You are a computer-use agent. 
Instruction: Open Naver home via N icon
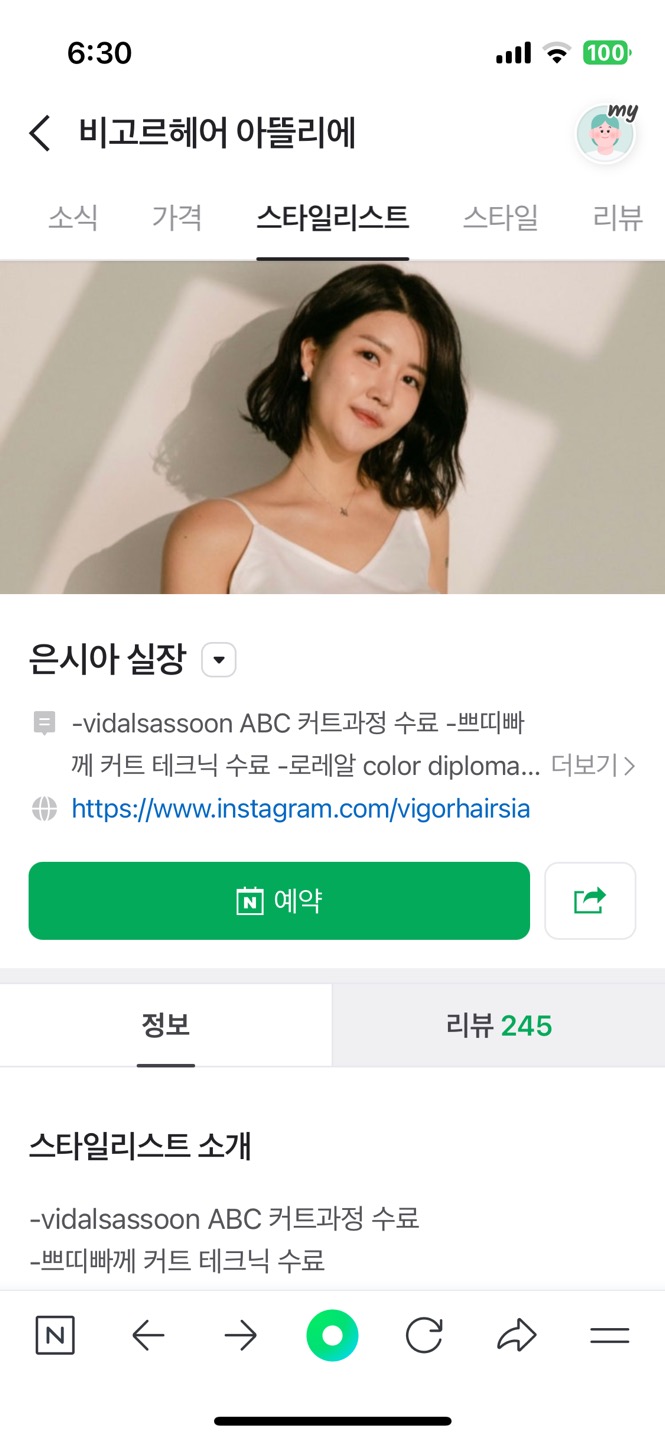(55, 1335)
